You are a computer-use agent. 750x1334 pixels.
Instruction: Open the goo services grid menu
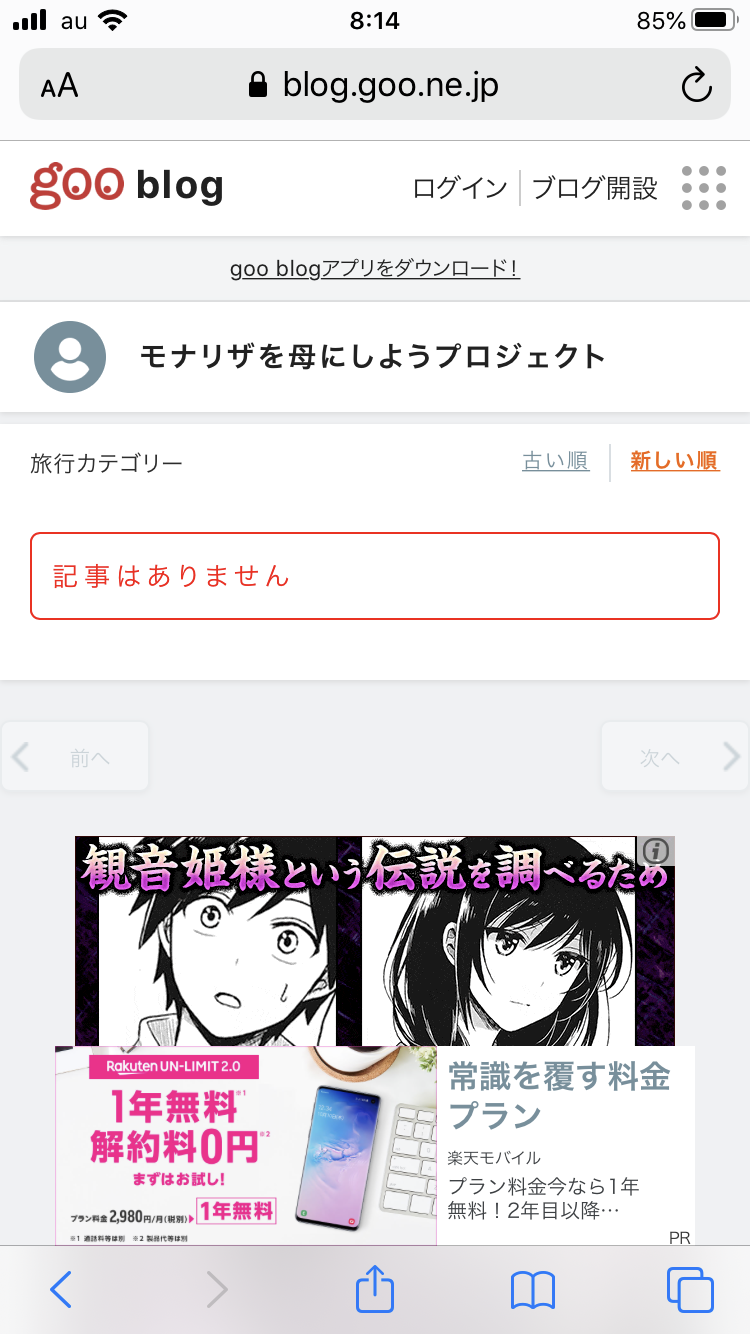[x=704, y=188]
